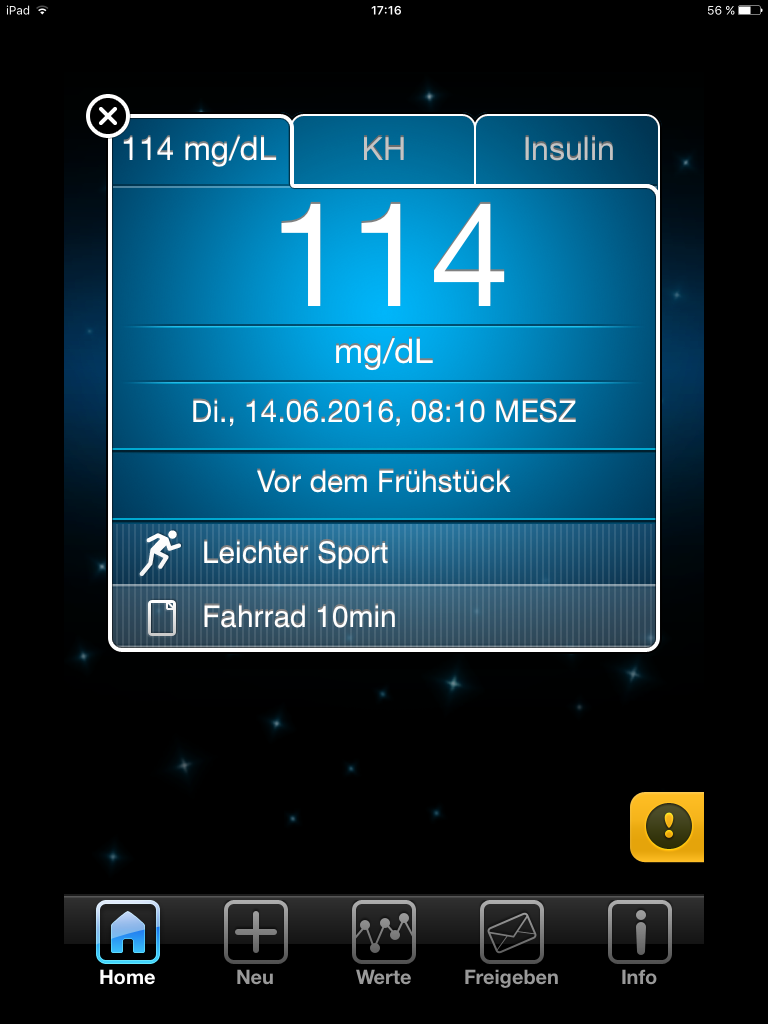Tap the Wi-Fi icon in the status bar
This screenshot has width=768, height=1024.
click(41, 12)
